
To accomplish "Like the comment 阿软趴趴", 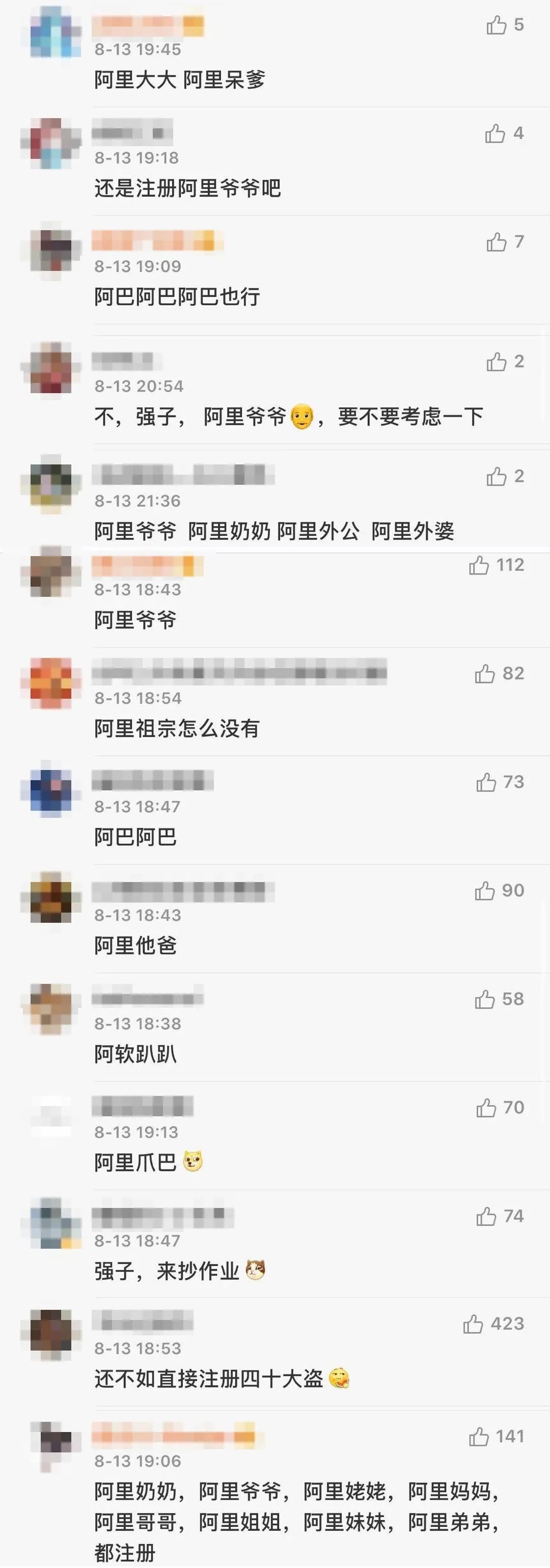I will coord(485,1000).
